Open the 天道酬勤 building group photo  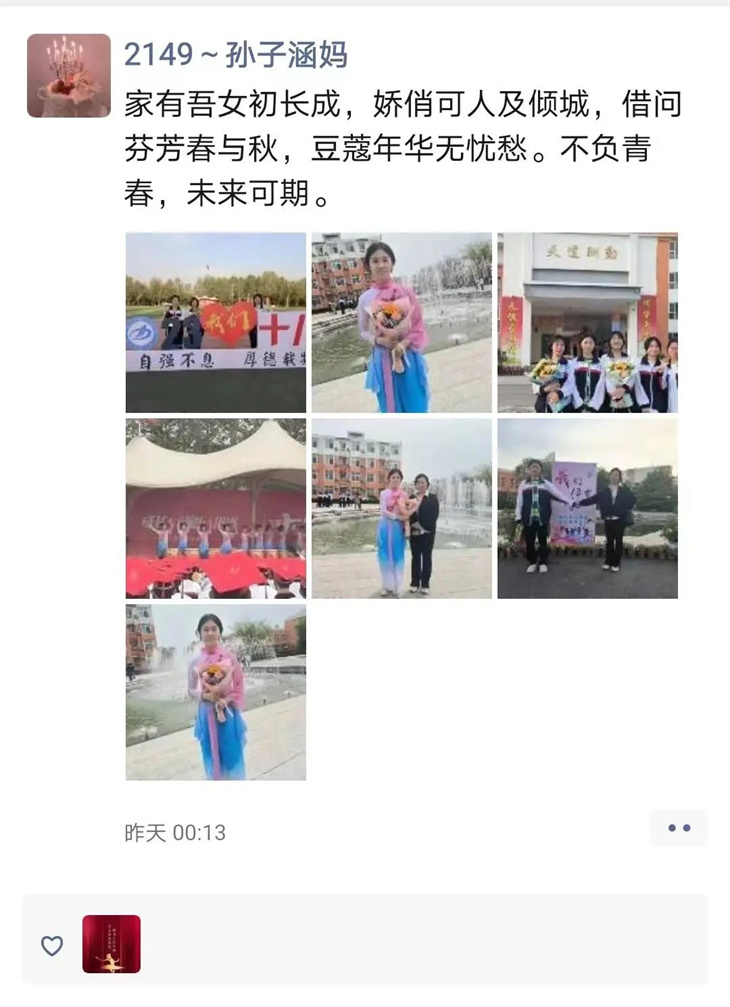(x=587, y=323)
